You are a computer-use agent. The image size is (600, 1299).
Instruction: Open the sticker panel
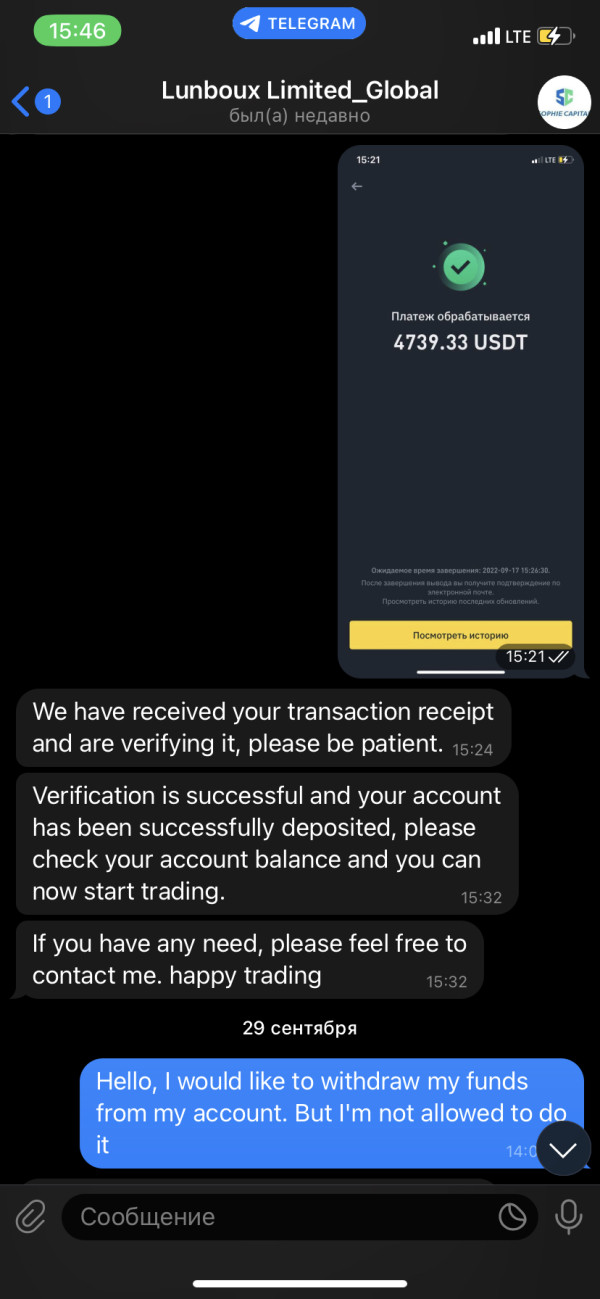513,1217
